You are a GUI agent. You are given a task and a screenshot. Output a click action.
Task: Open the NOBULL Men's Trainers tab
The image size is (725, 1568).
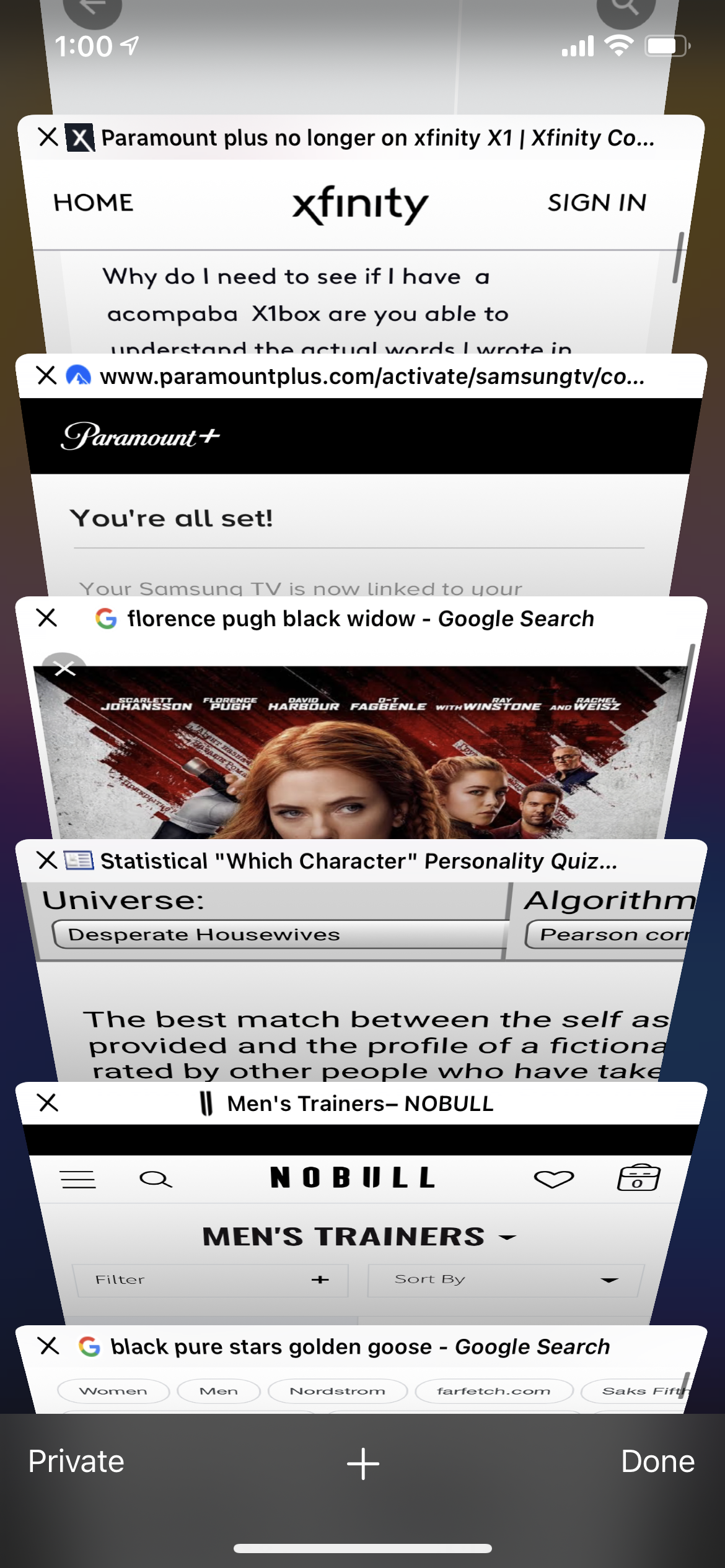(359, 1232)
